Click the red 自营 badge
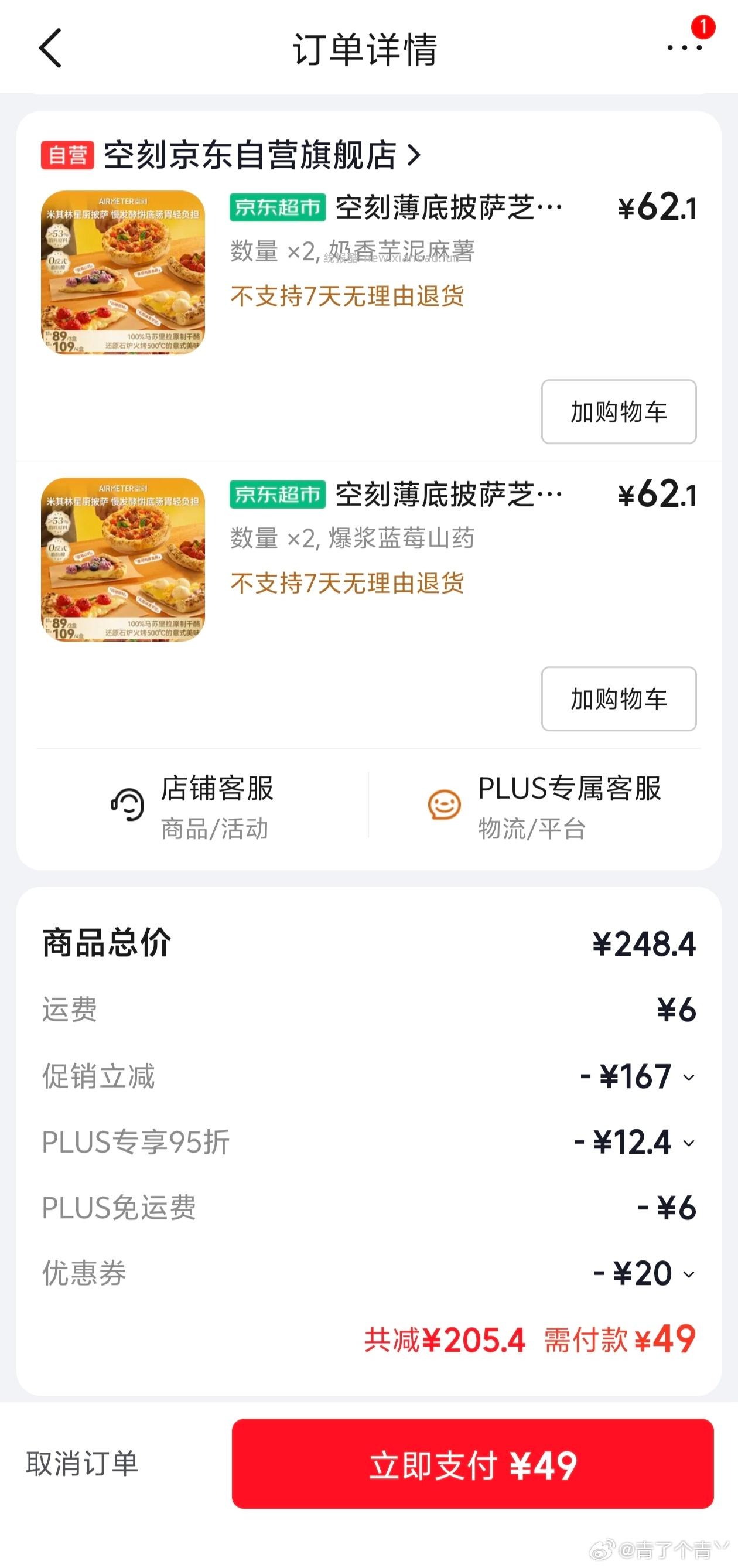The image size is (738, 1568). click(x=67, y=154)
